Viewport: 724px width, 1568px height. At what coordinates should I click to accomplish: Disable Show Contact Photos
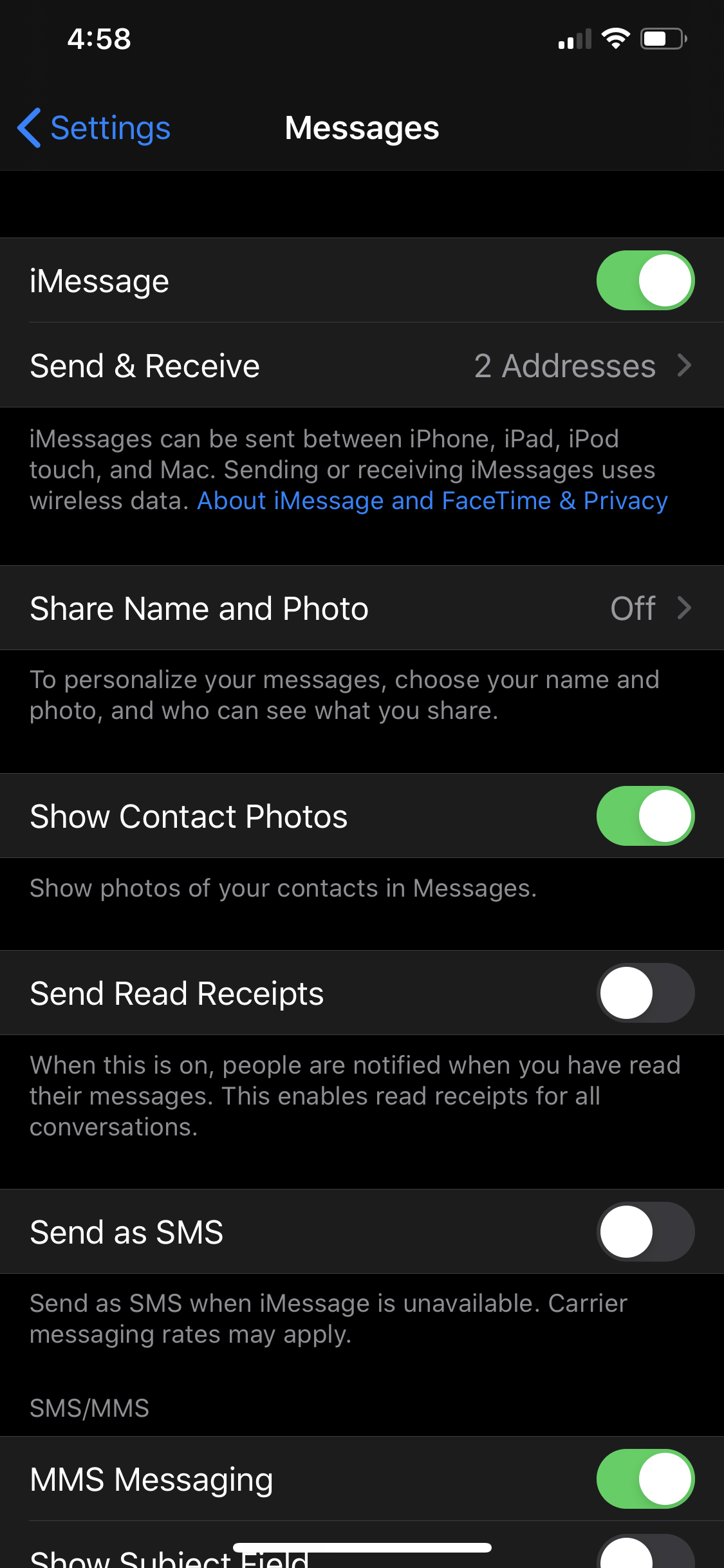pos(645,816)
